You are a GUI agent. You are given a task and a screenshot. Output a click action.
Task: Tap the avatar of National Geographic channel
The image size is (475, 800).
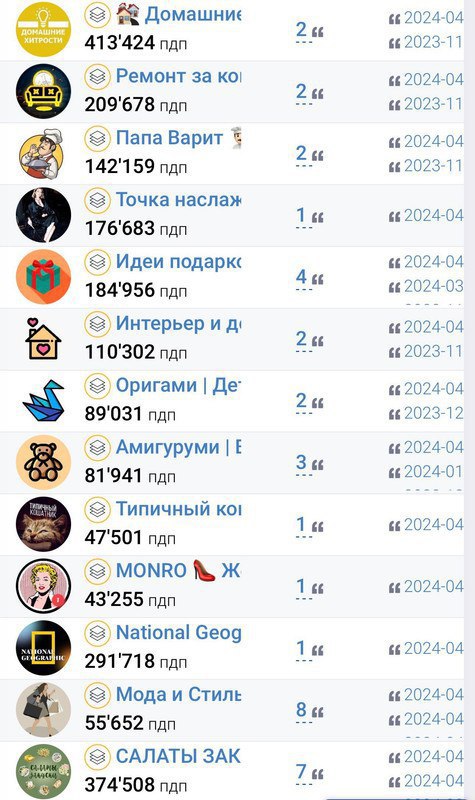[43, 648]
